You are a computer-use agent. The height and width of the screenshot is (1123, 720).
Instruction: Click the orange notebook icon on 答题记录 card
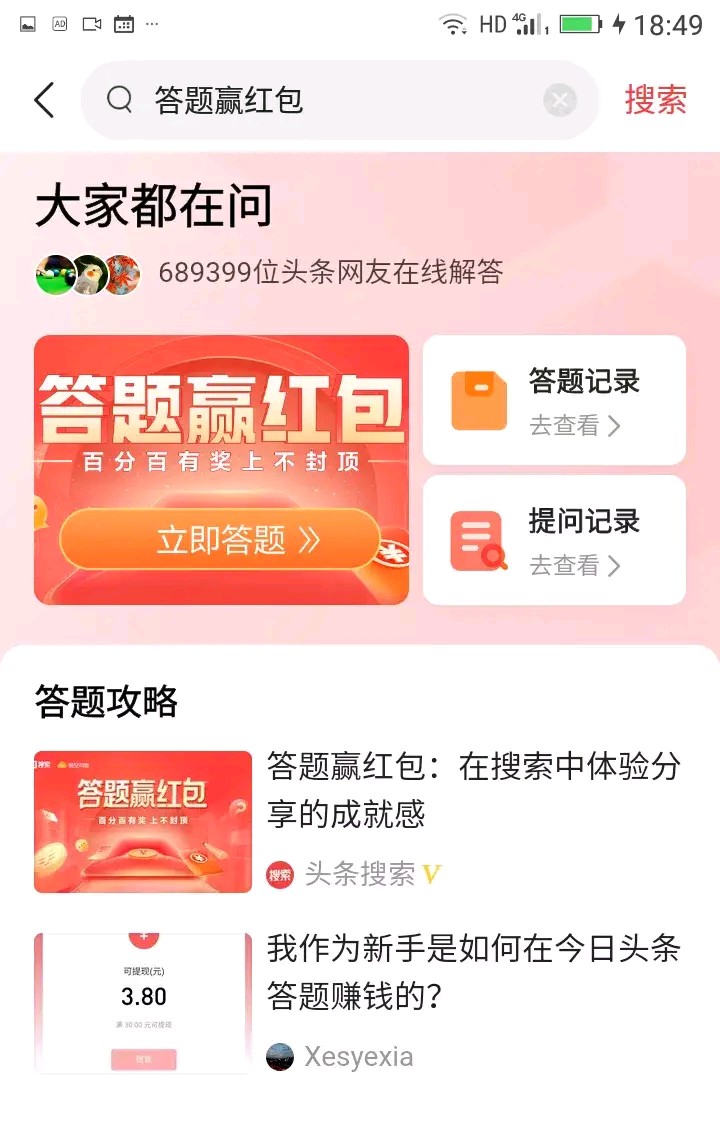[x=477, y=398]
